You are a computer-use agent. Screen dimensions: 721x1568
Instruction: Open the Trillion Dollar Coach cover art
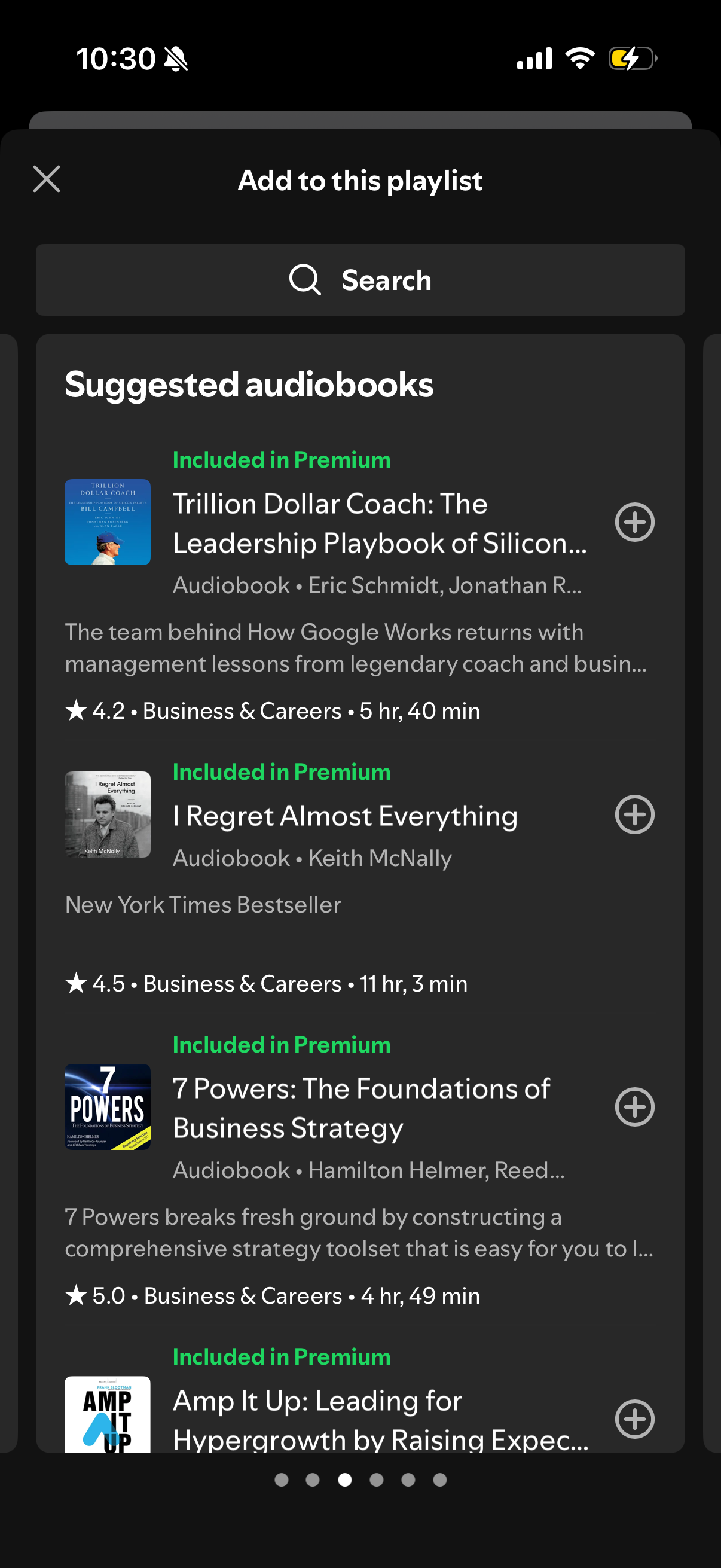[x=107, y=521]
